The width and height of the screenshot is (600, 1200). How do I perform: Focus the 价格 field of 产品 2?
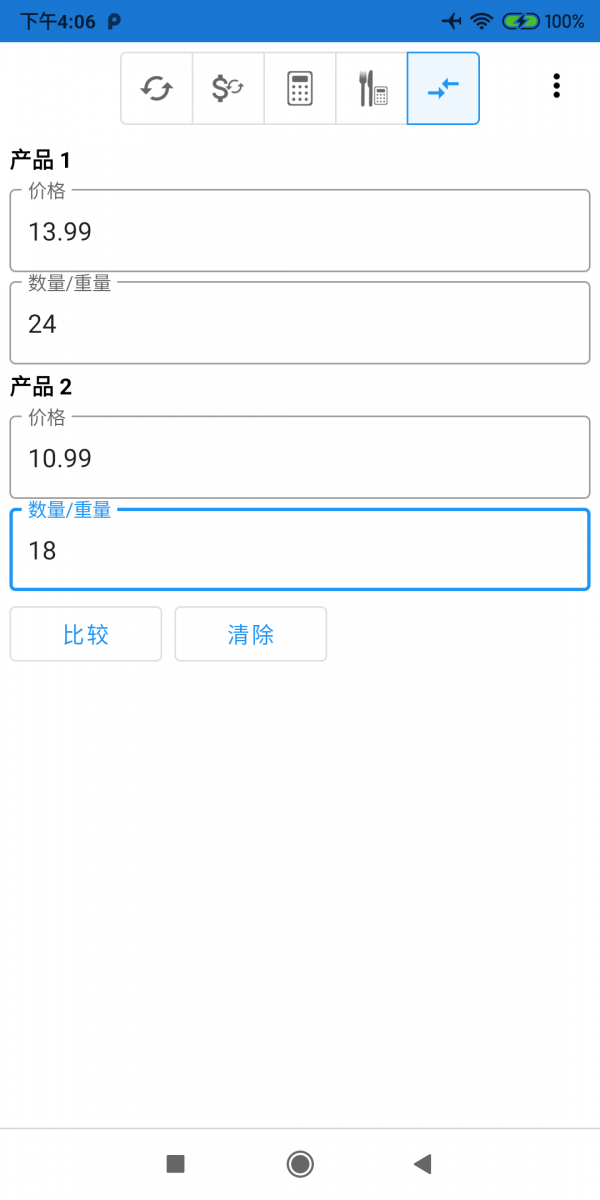tap(300, 458)
